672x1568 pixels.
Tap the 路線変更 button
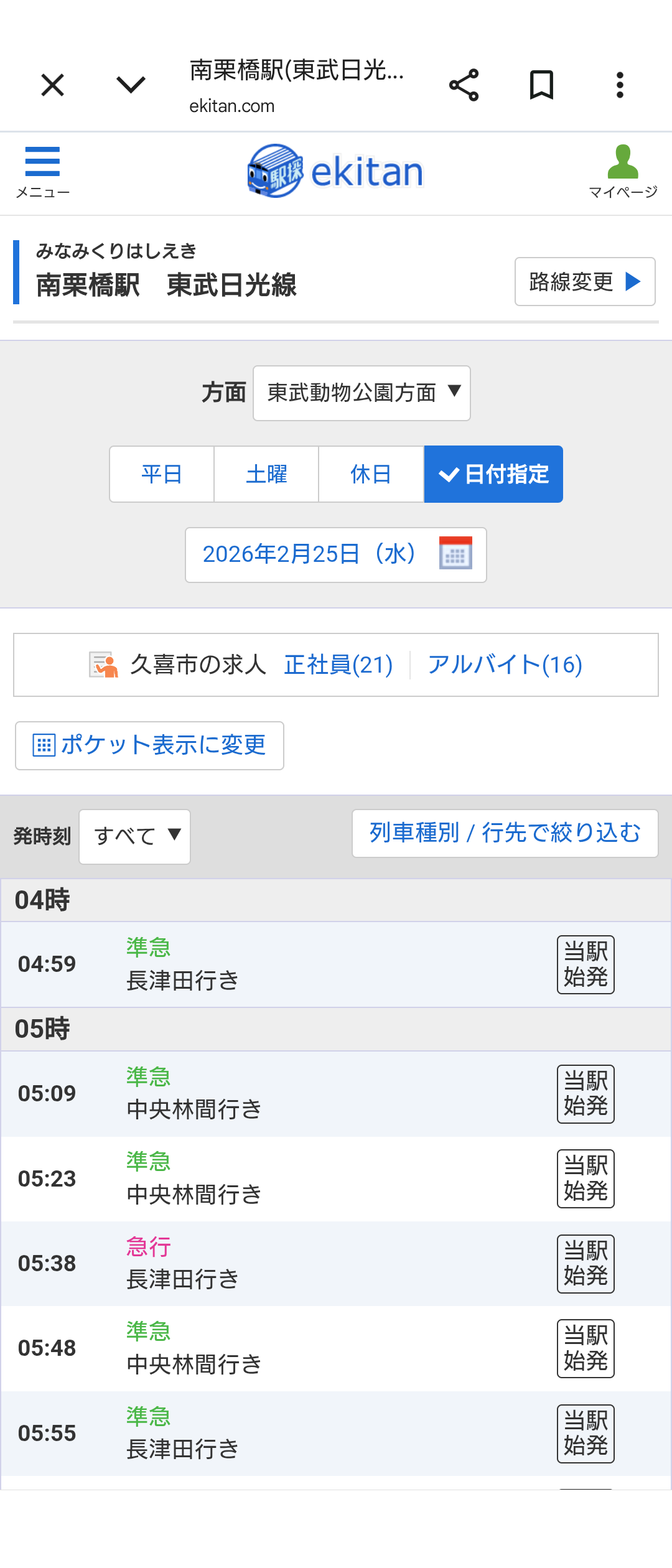(585, 282)
